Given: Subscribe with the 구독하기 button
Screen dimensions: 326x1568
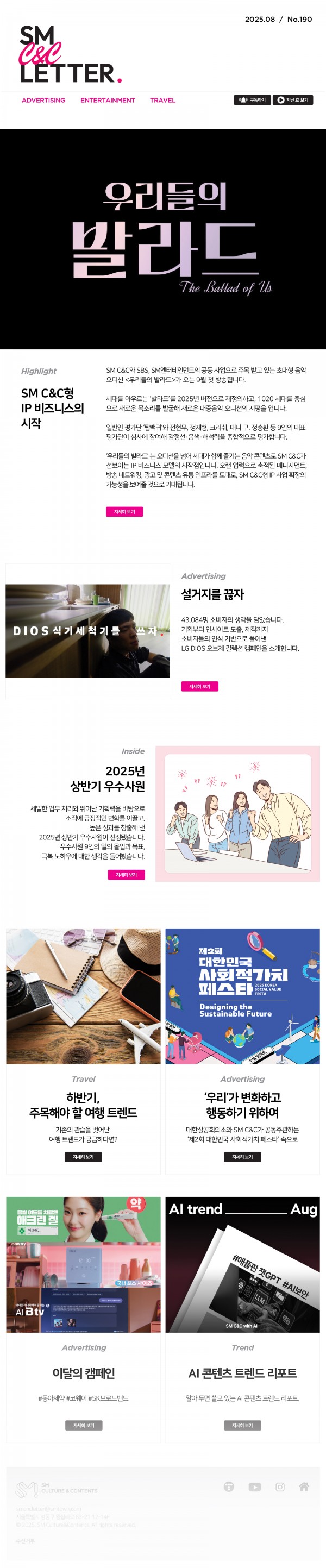Looking at the screenshot, I should 253,100.
